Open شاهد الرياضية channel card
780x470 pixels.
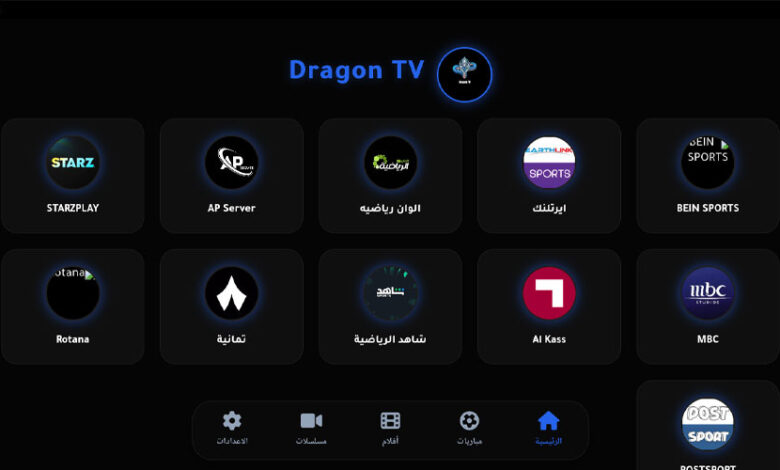tap(390, 305)
